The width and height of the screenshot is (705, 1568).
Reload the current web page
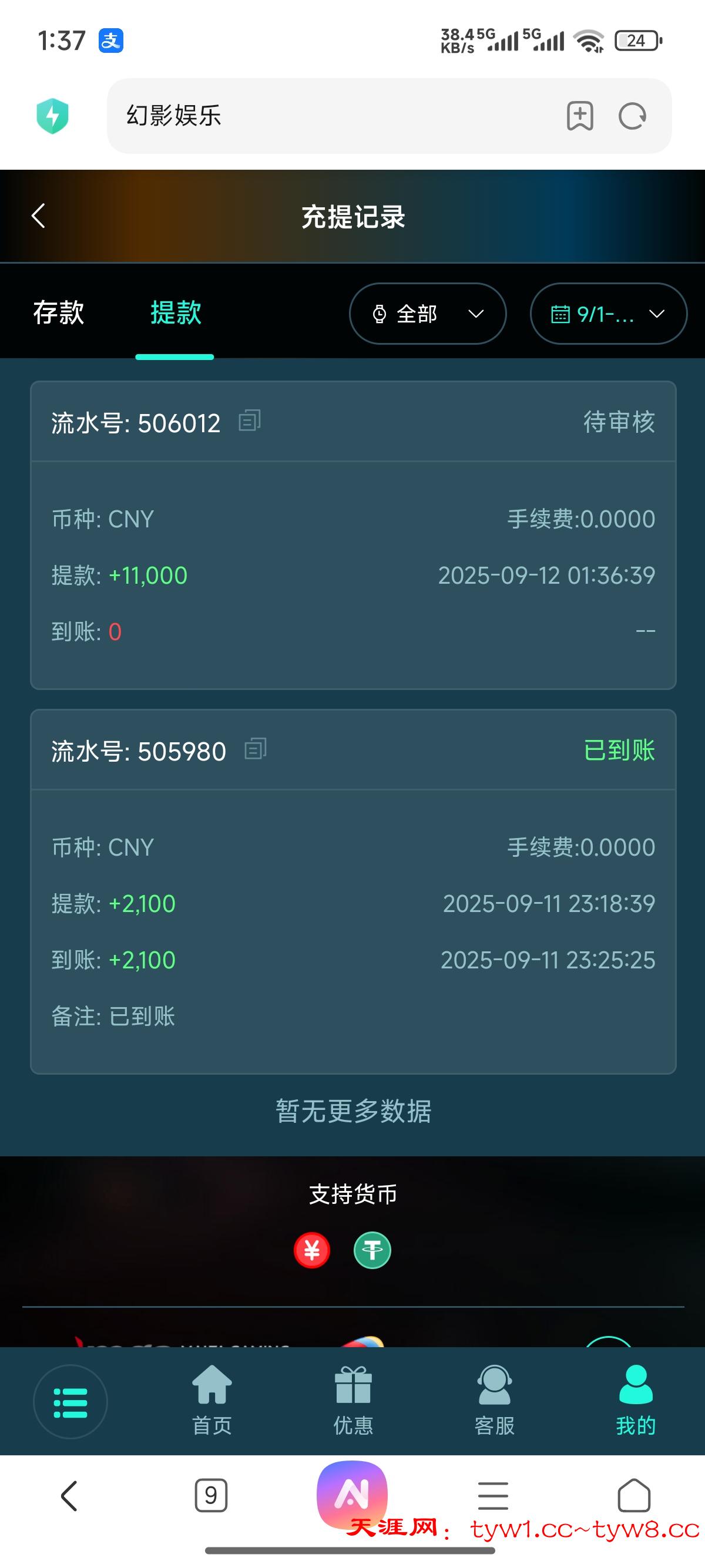click(x=633, y=116)
